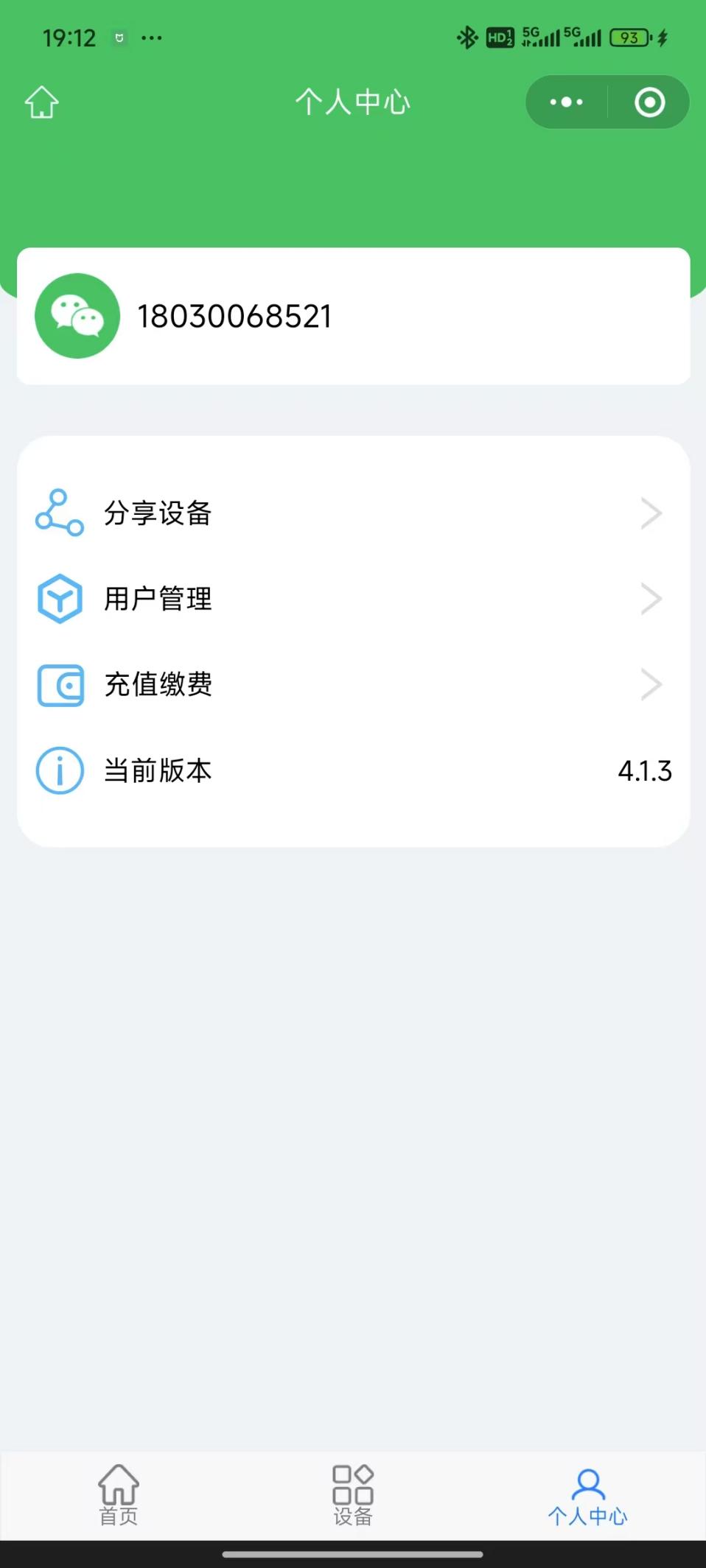Open the 分享设备 row
Viewport: 706px width, 1568px height.
tap(354, 513)
